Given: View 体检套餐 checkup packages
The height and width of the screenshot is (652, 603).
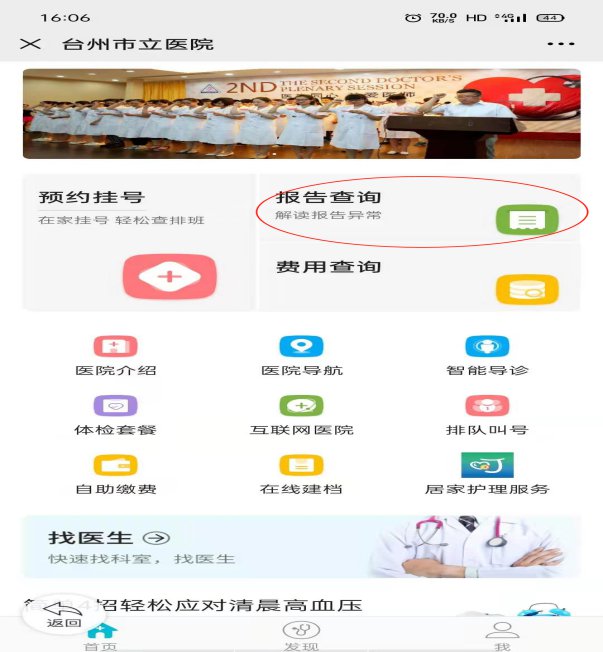Looking at the screenshot, I should pyautogui.click(x=116, y=415).
